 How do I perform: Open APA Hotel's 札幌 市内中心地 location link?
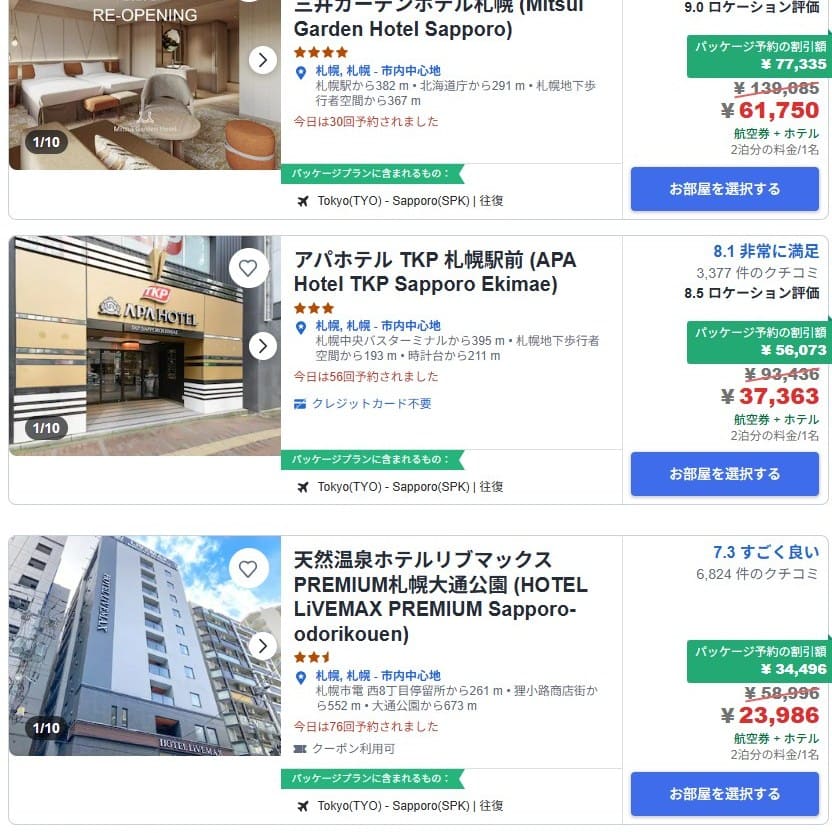378,326
